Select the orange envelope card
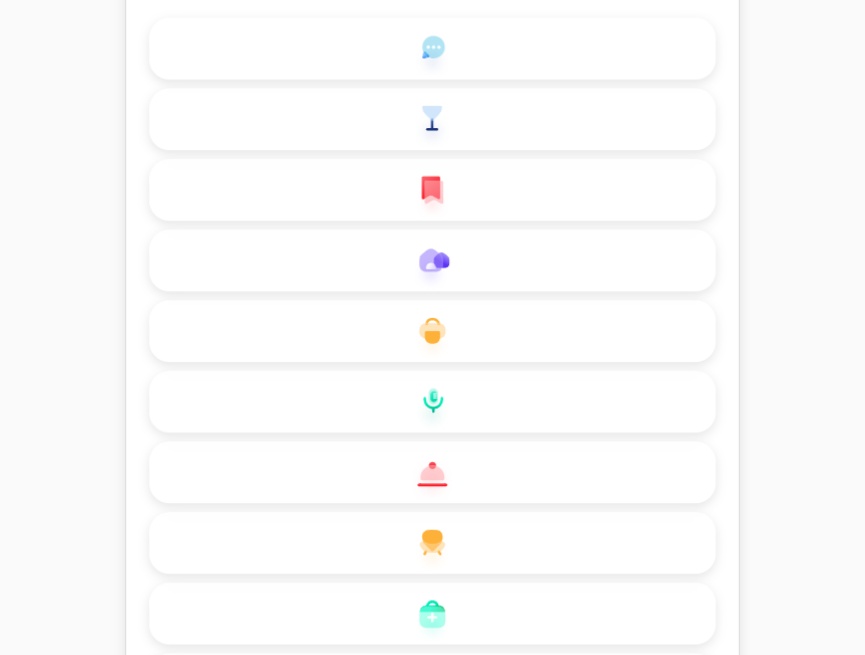This screenshot has width=865, height=655. 432,543
